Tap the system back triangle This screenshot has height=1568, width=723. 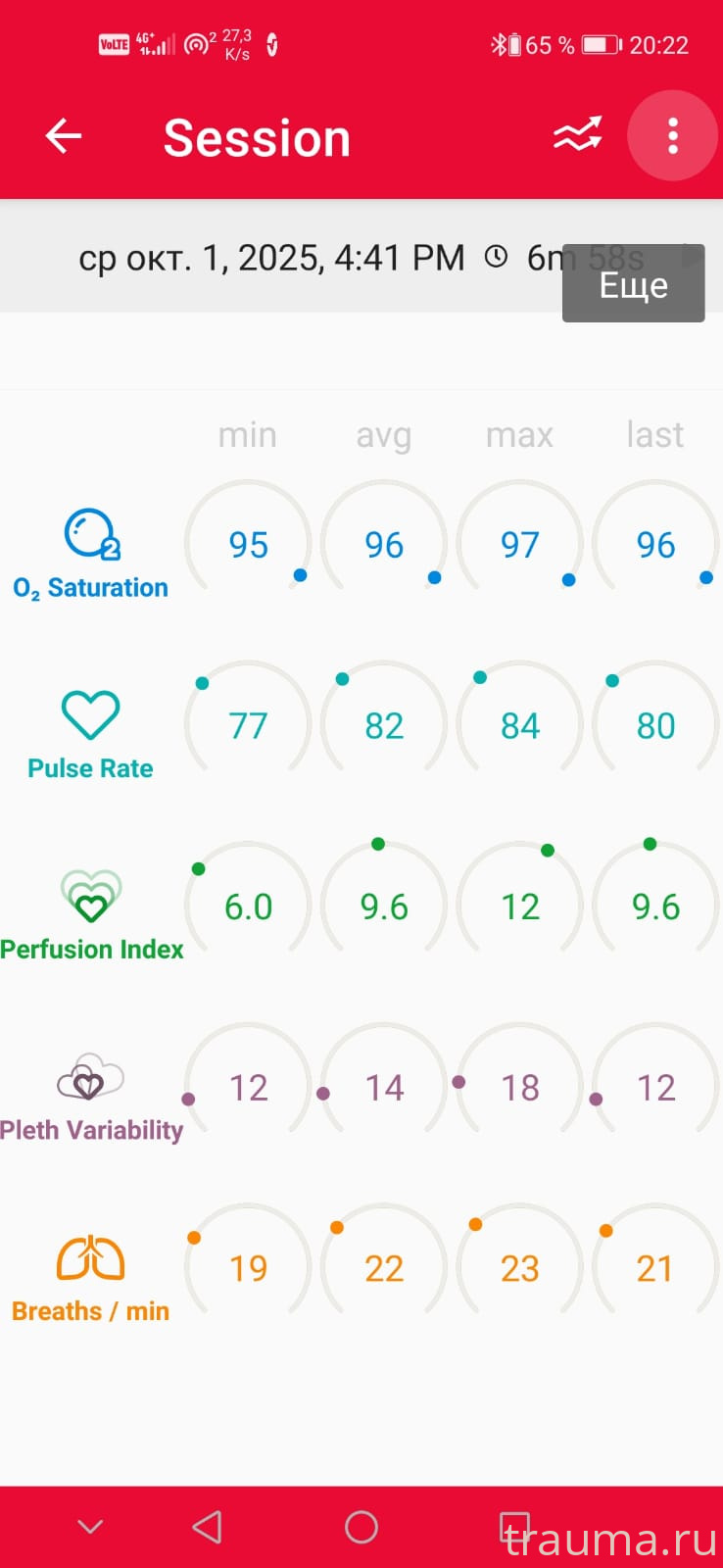pos(207,1527)
